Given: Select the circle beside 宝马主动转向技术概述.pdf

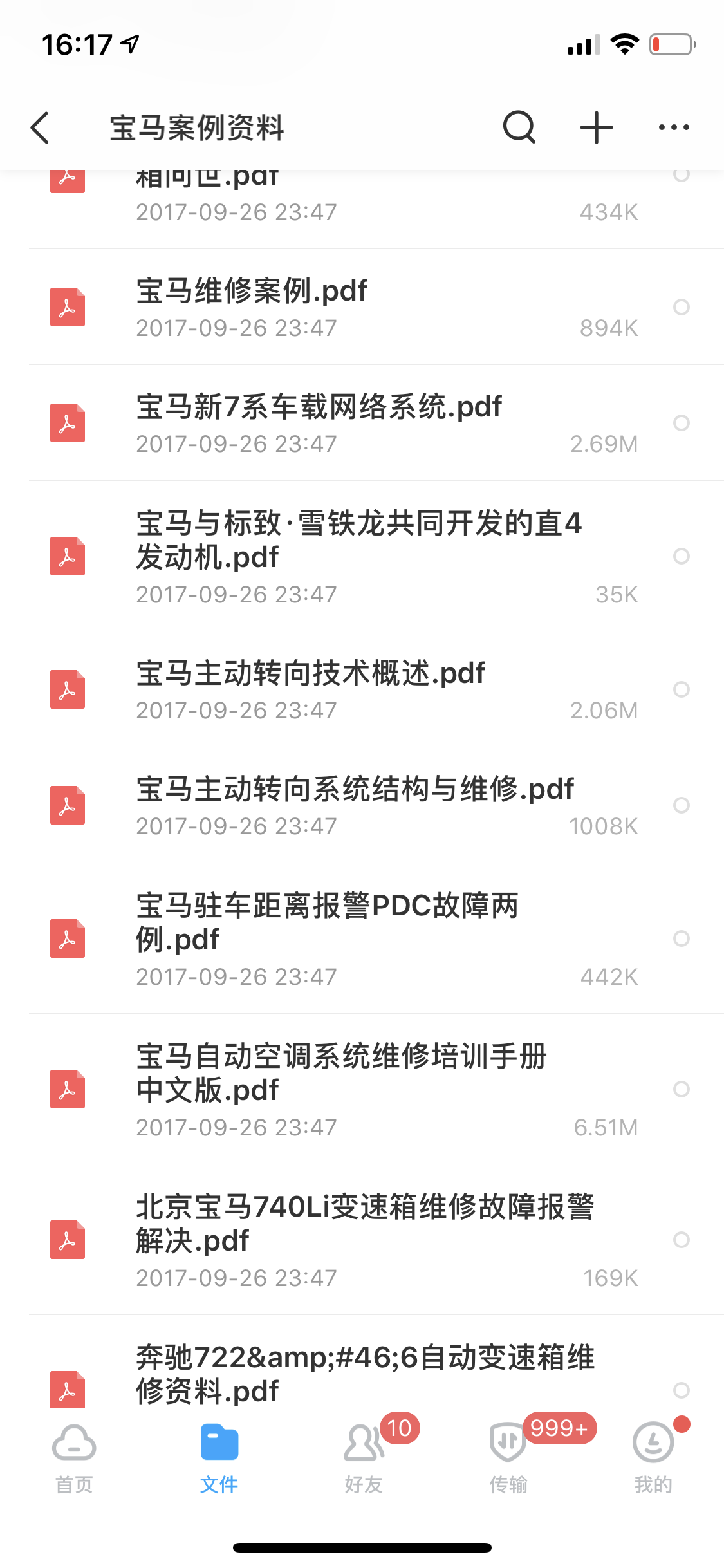Looking at the screenshot, I should coord(681,689).
